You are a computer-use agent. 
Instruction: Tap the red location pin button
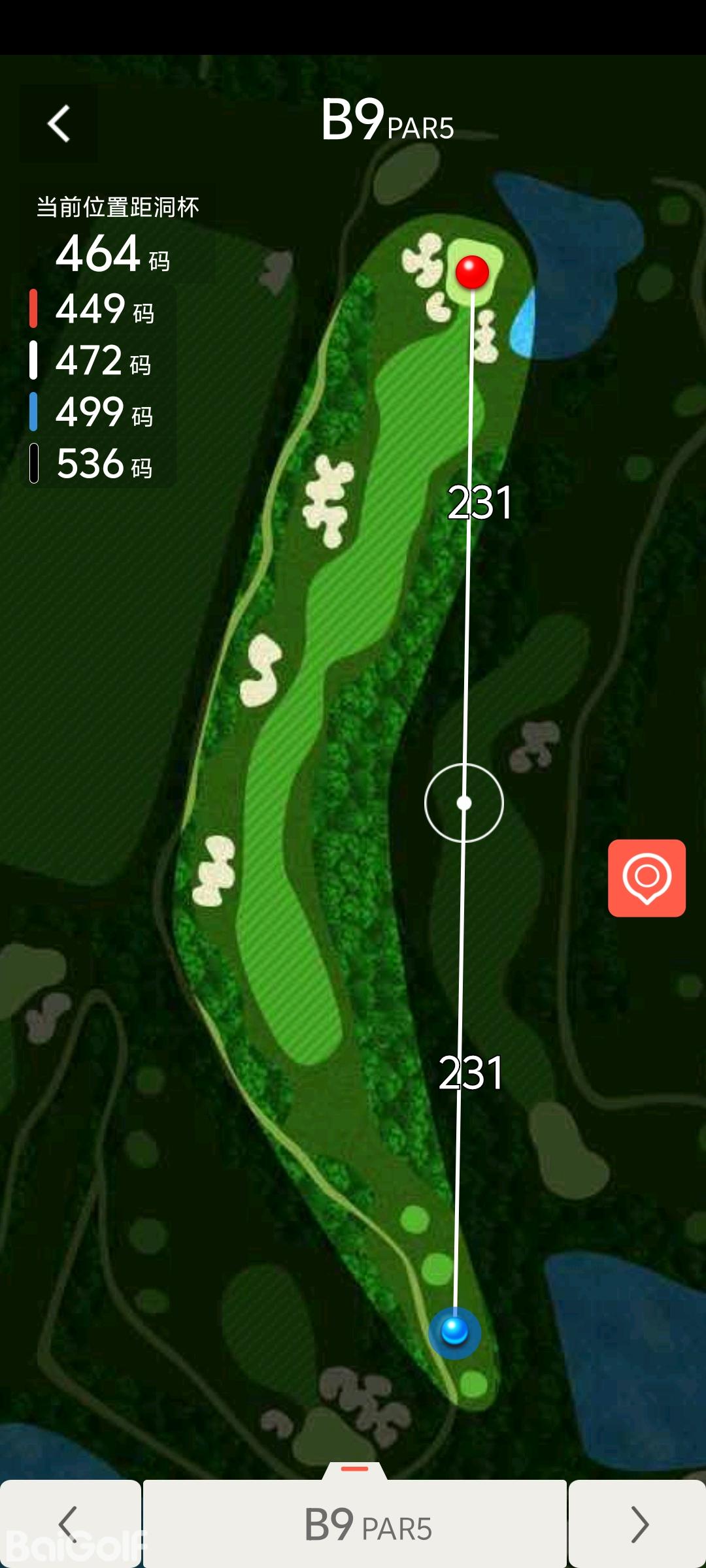point(647,877)
